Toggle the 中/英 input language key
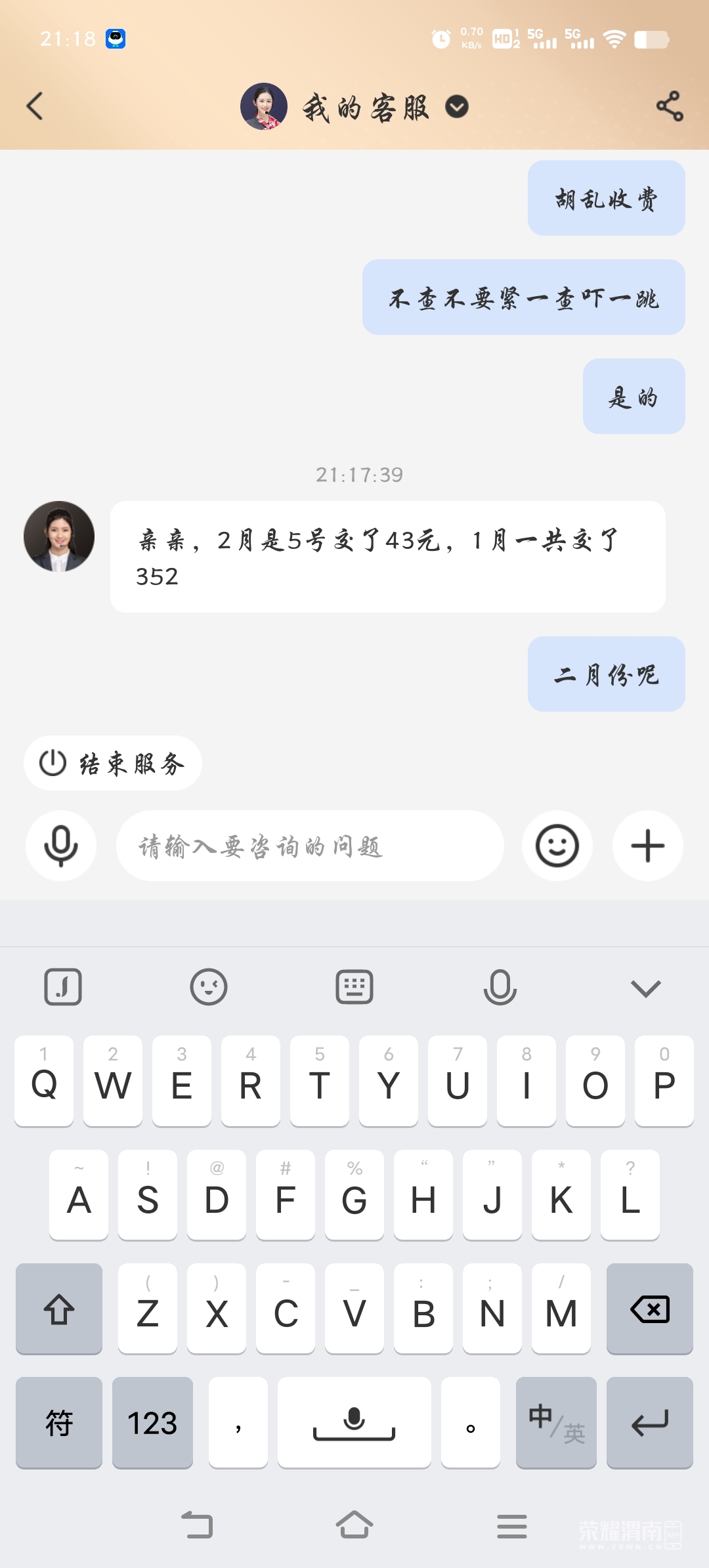 pyautogui.click(x=556, y=1423)
